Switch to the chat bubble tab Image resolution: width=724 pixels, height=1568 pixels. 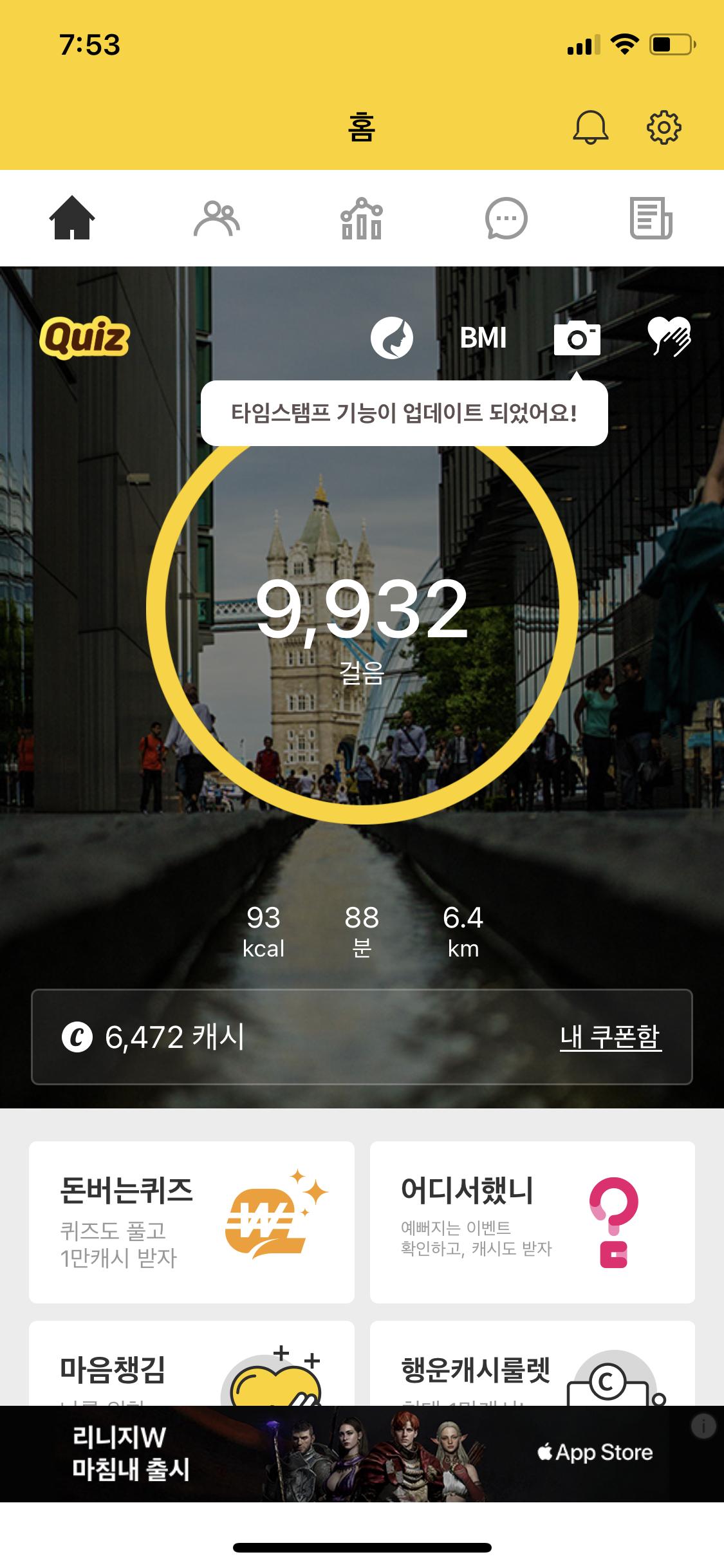pos(506,218)
